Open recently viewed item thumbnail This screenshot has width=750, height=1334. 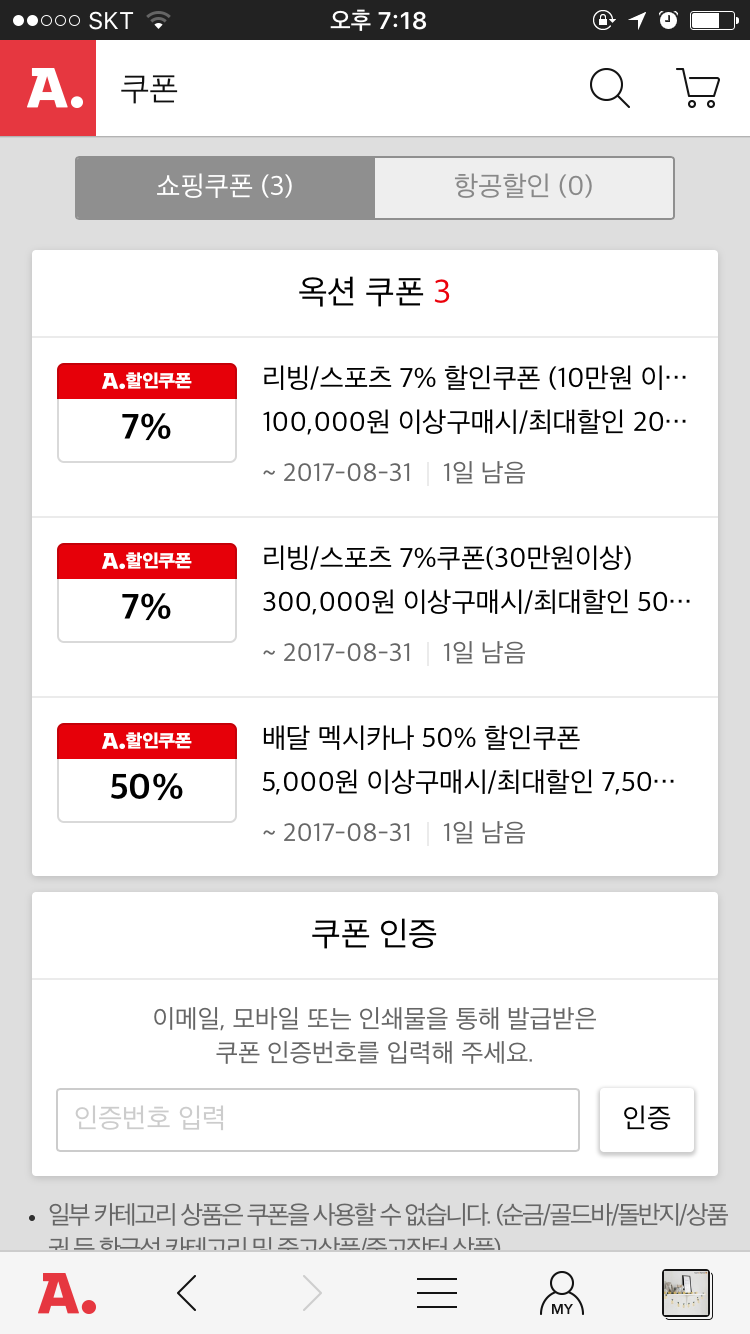point(686,1293)
